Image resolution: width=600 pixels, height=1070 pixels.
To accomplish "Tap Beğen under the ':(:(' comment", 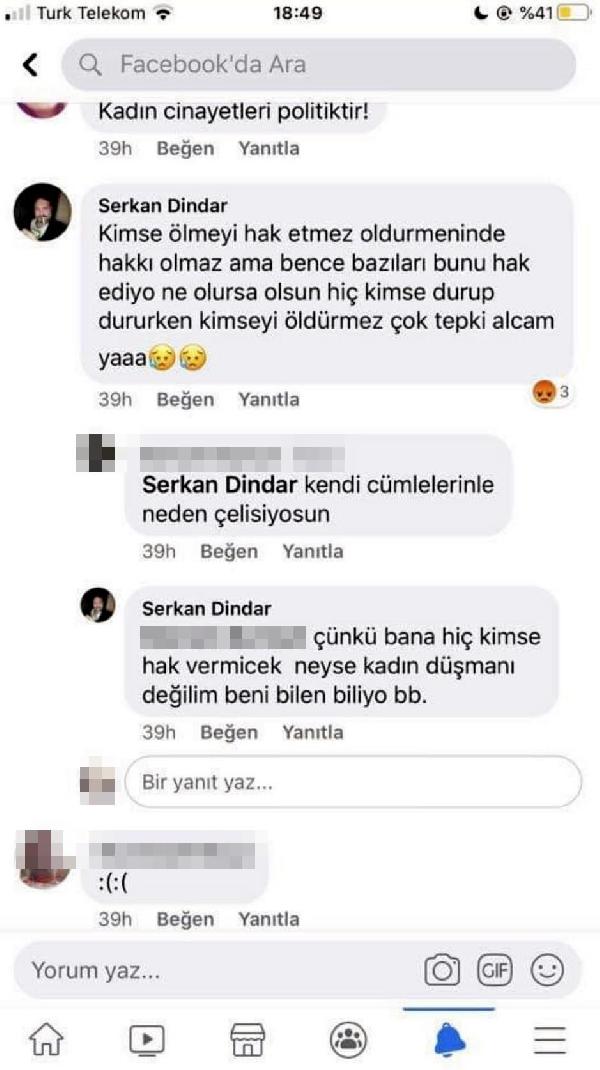I will [x=185, y=919].
